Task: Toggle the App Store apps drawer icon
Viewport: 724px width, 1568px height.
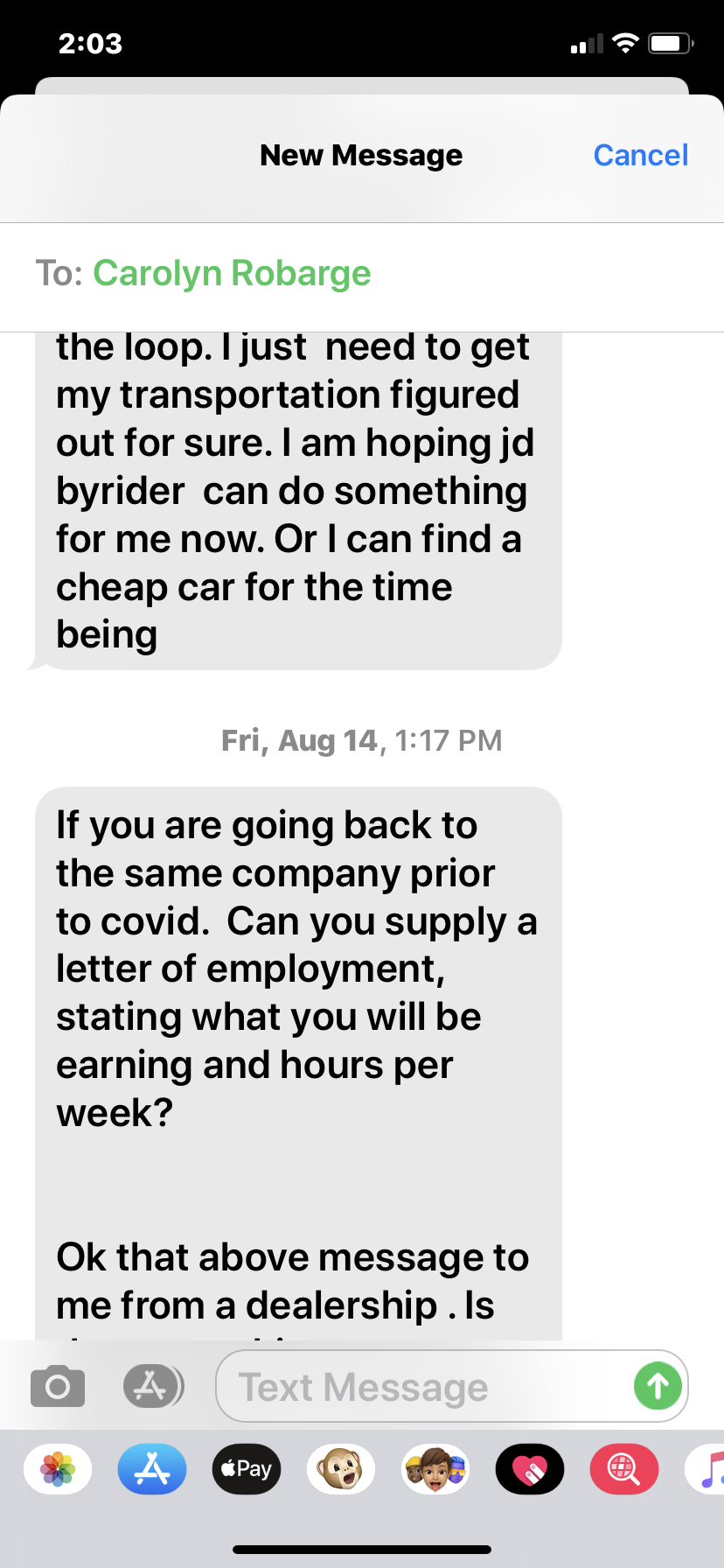Action: click(152, 1386)
